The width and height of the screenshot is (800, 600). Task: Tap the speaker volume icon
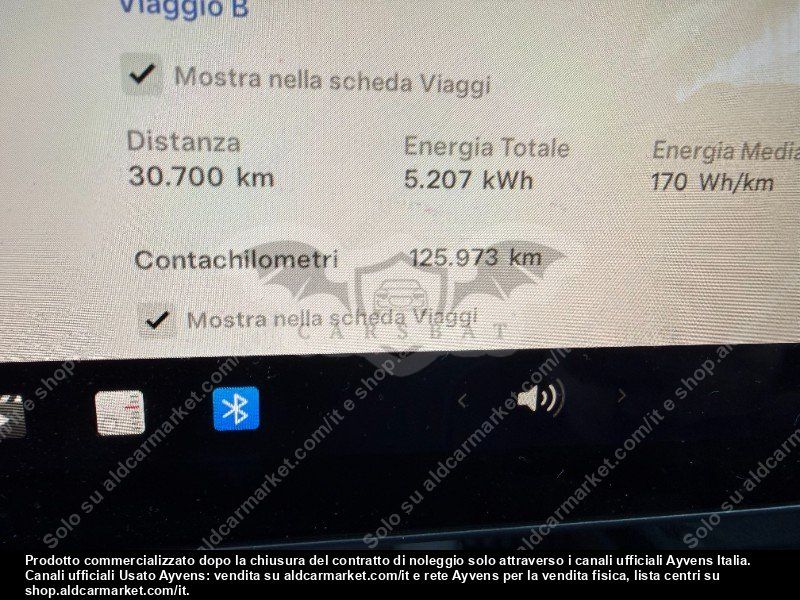pos(540,397)
